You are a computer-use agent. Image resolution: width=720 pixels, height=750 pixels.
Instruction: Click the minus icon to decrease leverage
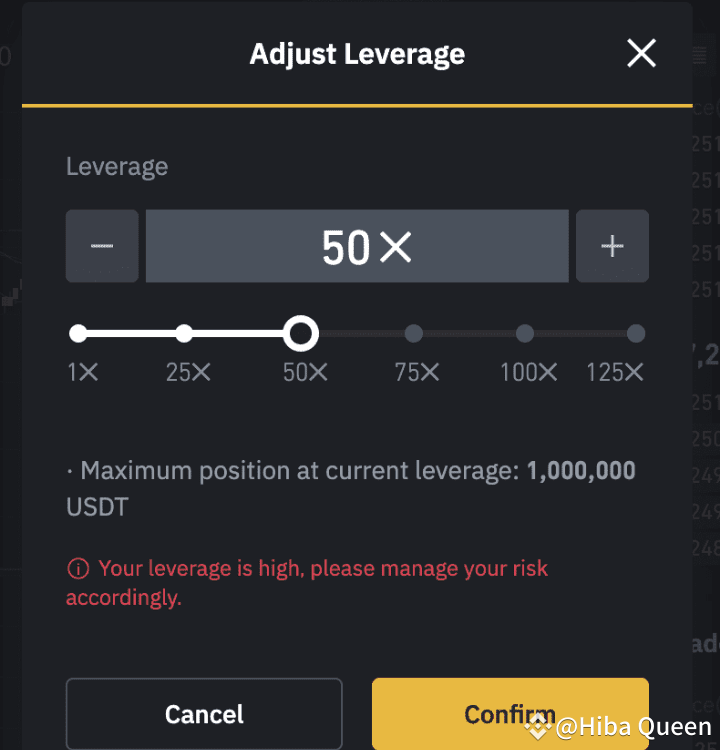coord(101,246)
